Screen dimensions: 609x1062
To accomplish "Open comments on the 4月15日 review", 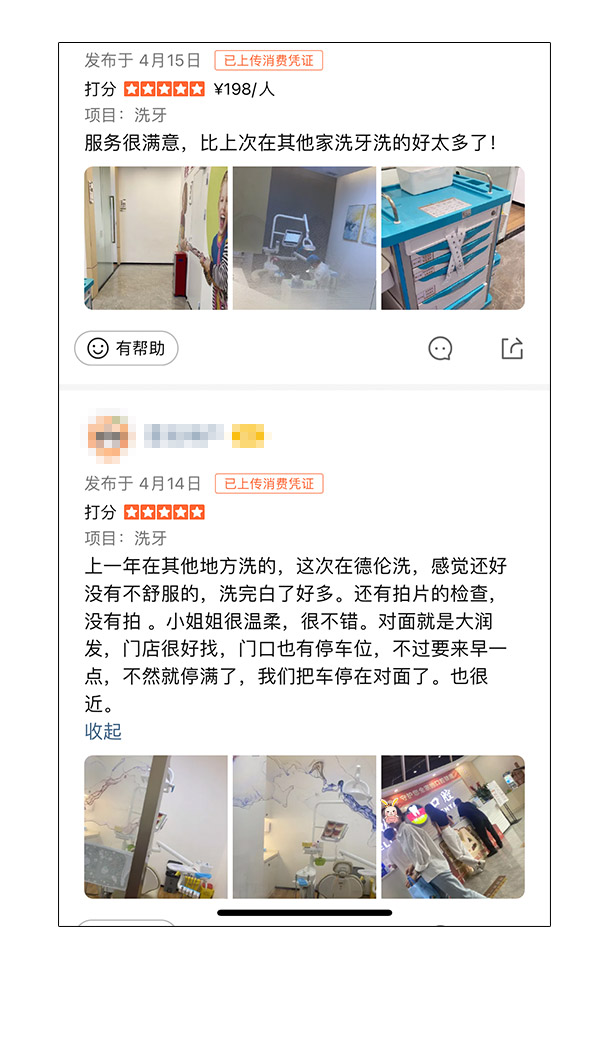I will click(440, 348).
